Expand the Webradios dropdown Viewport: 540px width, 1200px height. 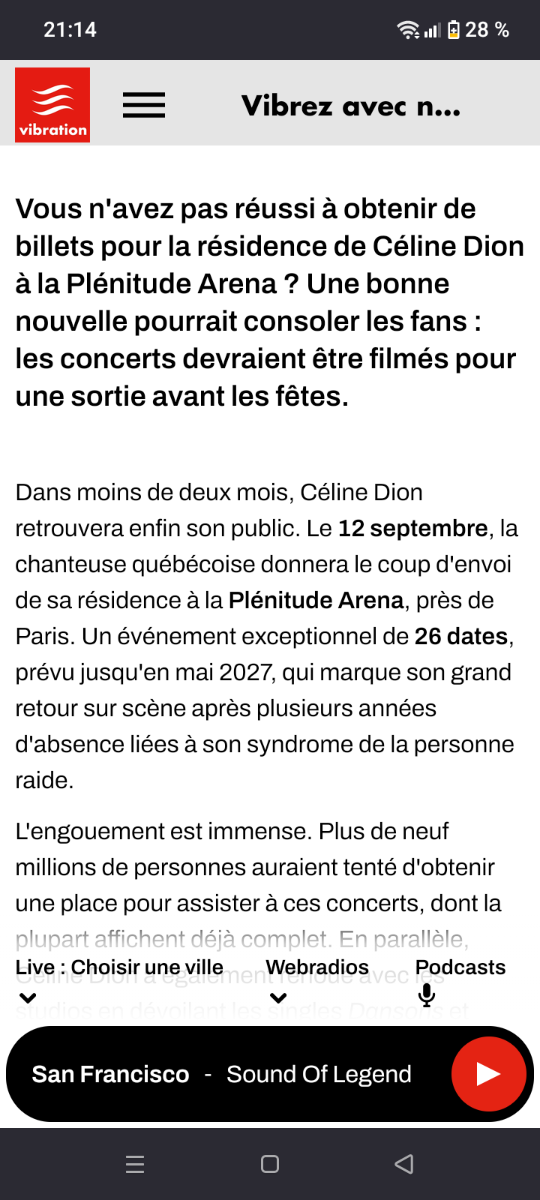(x=317, y=980)
